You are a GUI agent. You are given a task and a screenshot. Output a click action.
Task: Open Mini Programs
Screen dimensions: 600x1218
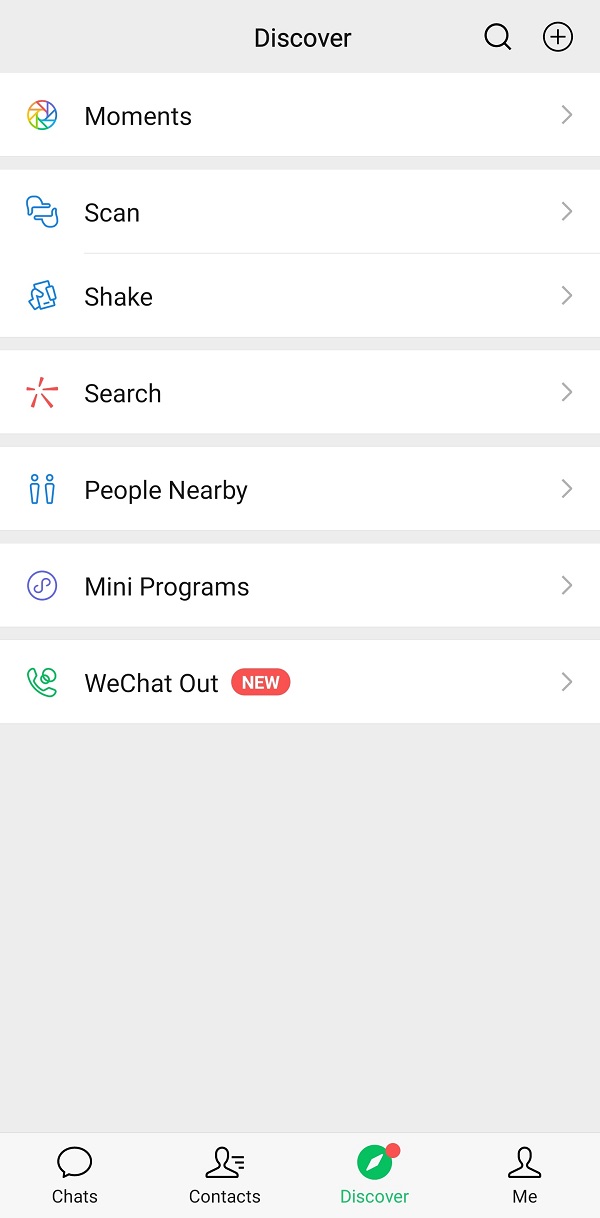click(300, 587)
